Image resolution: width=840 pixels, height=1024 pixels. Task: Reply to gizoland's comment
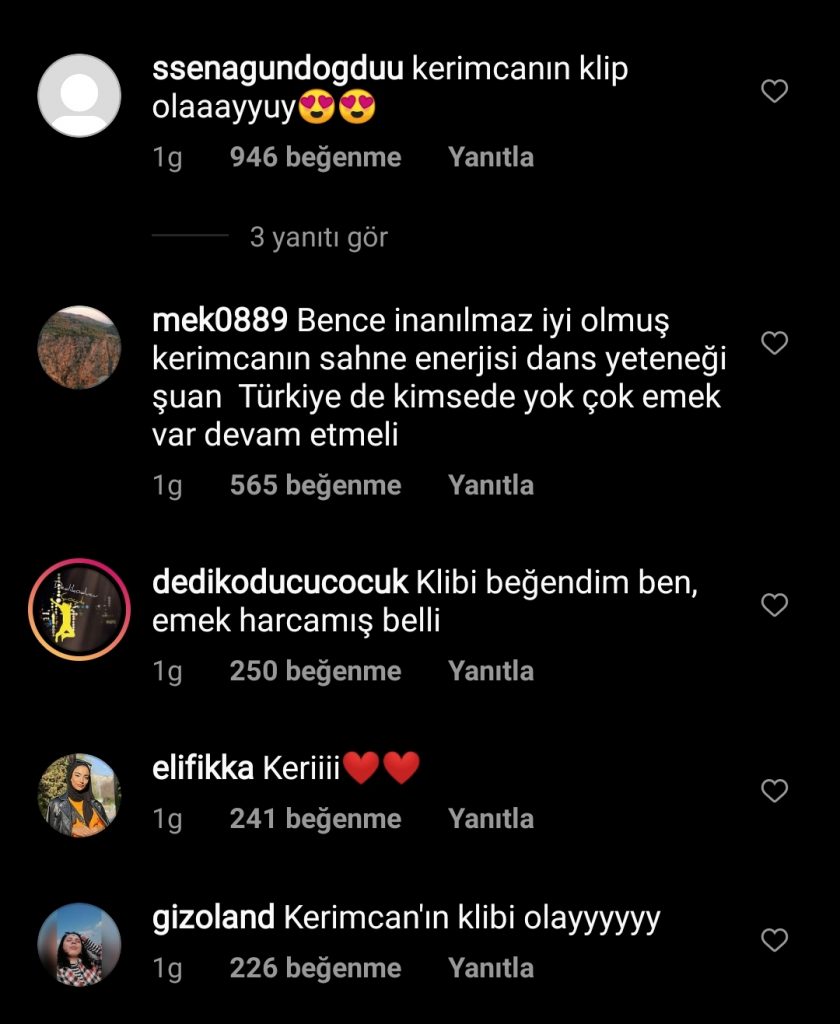[x=490, y=968]
